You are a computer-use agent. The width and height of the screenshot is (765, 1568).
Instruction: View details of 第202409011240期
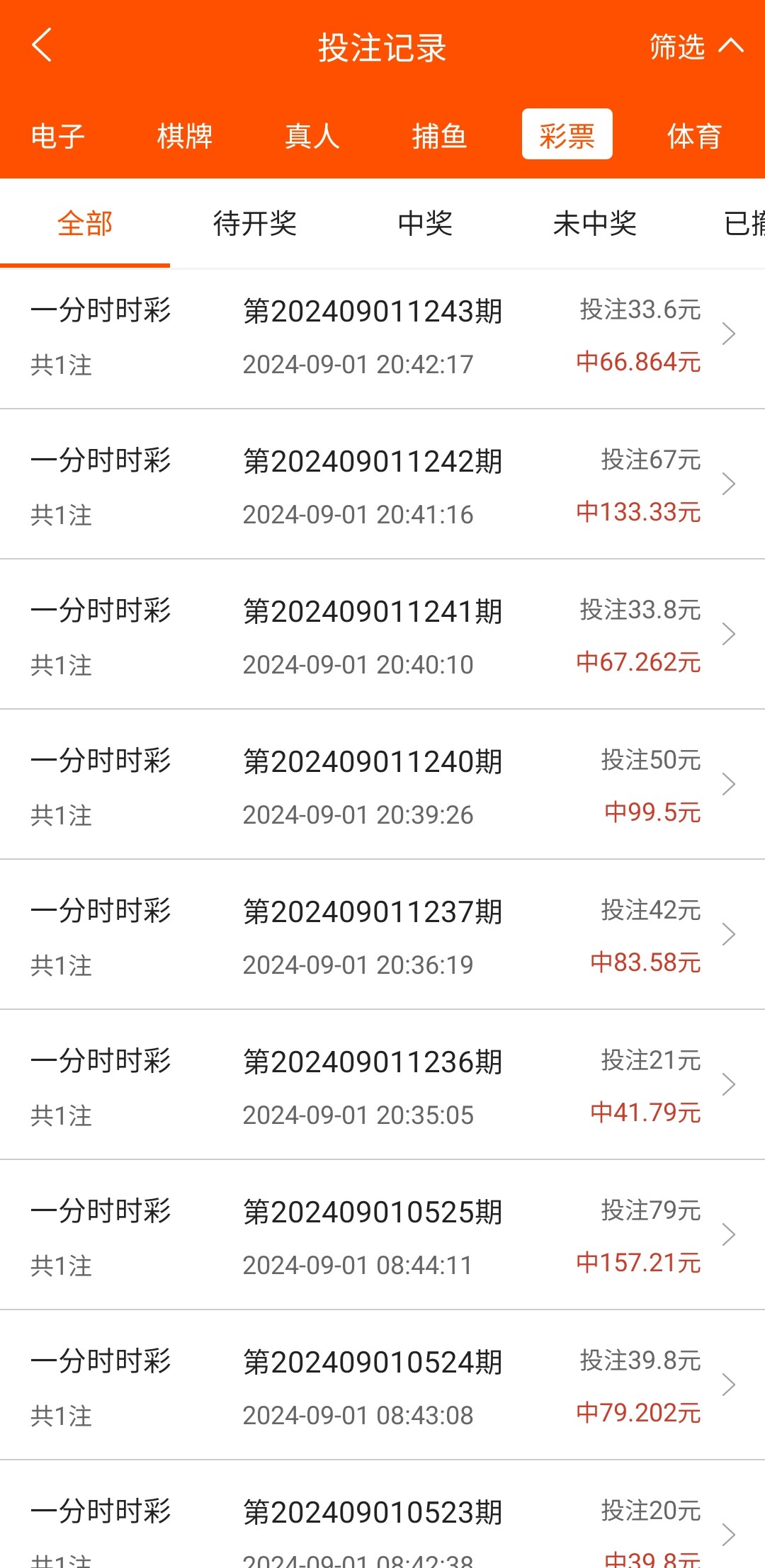pyautogui.click(x=382, y=786)
